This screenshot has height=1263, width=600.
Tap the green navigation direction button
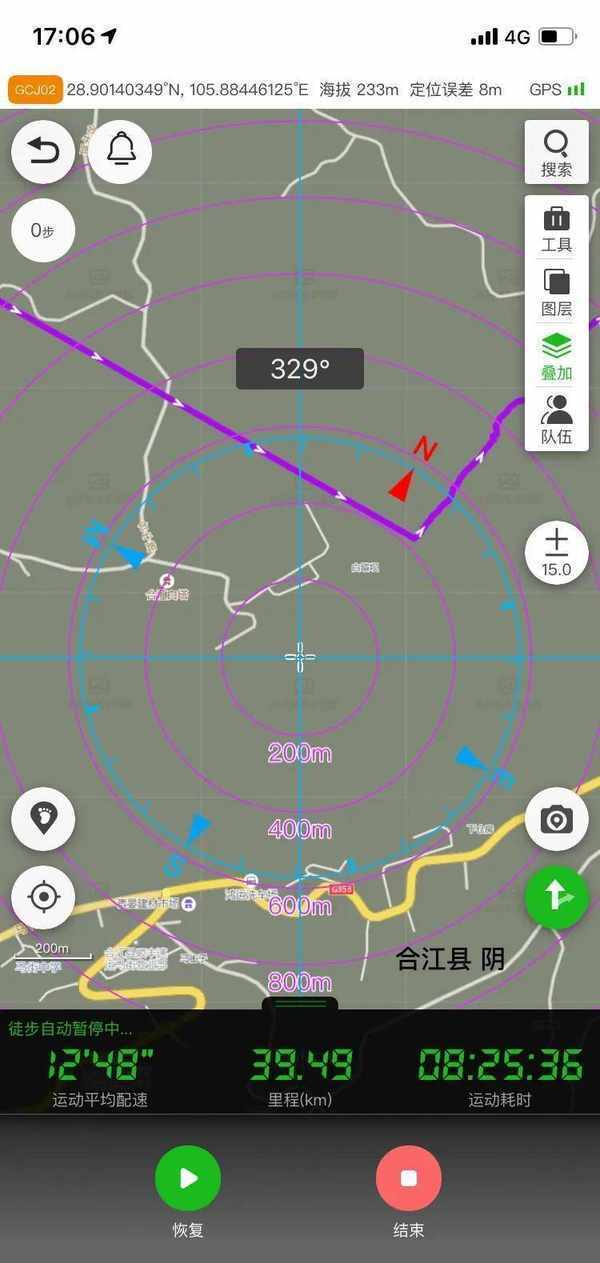coord(556,897)
